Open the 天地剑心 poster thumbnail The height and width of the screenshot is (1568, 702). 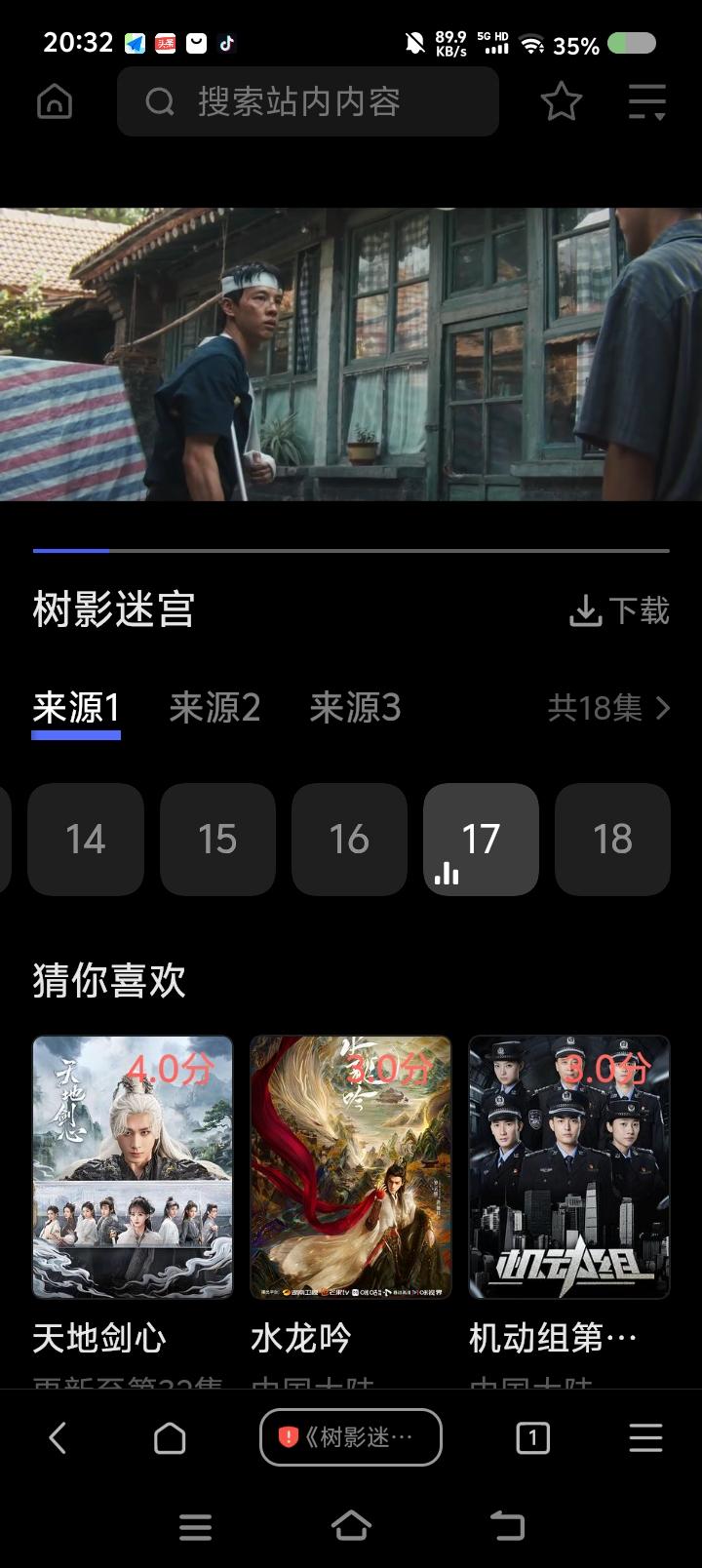coord(133,1163)
